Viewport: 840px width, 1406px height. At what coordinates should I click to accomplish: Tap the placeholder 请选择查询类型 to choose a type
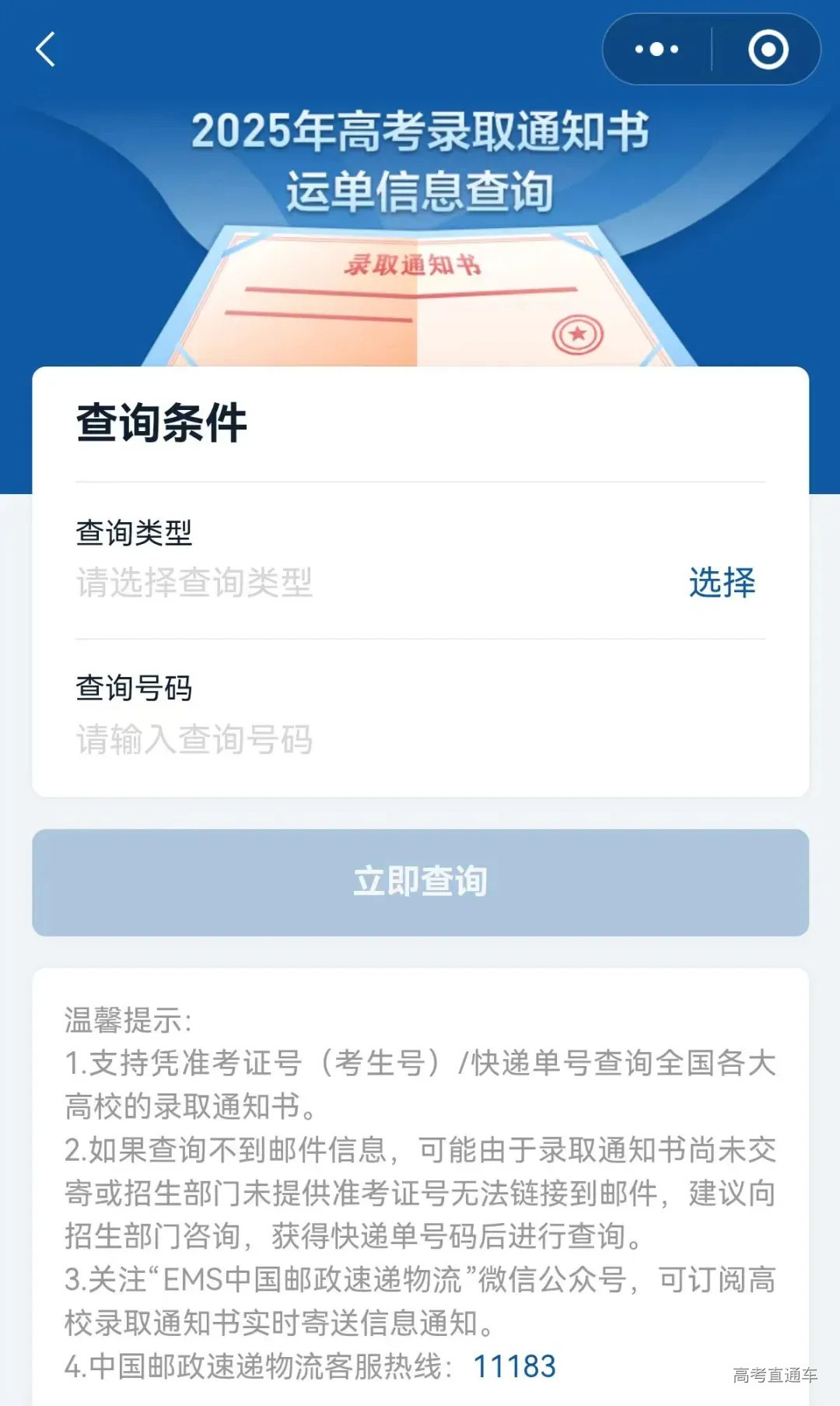[193, 584]
